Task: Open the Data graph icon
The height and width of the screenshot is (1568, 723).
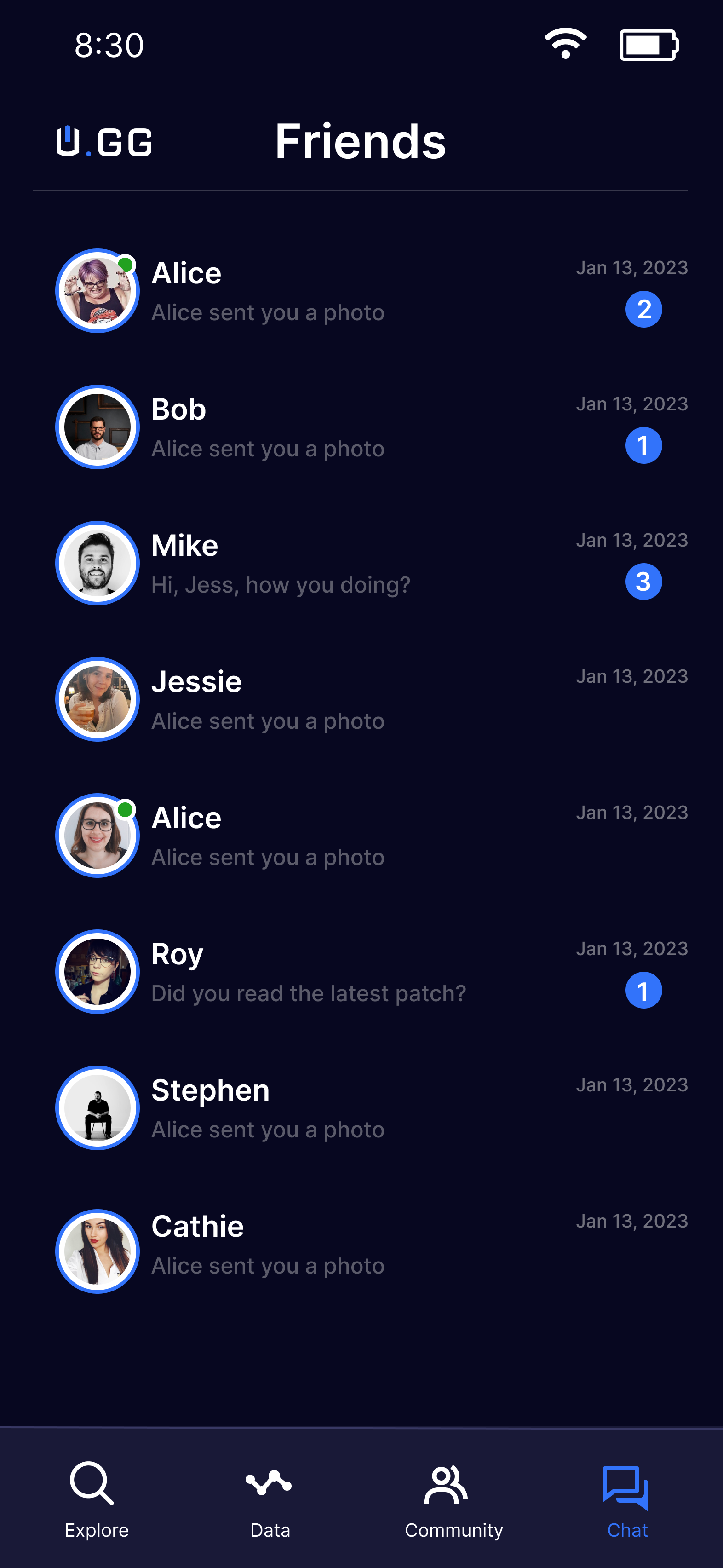Action: (x=270, y=1483)
